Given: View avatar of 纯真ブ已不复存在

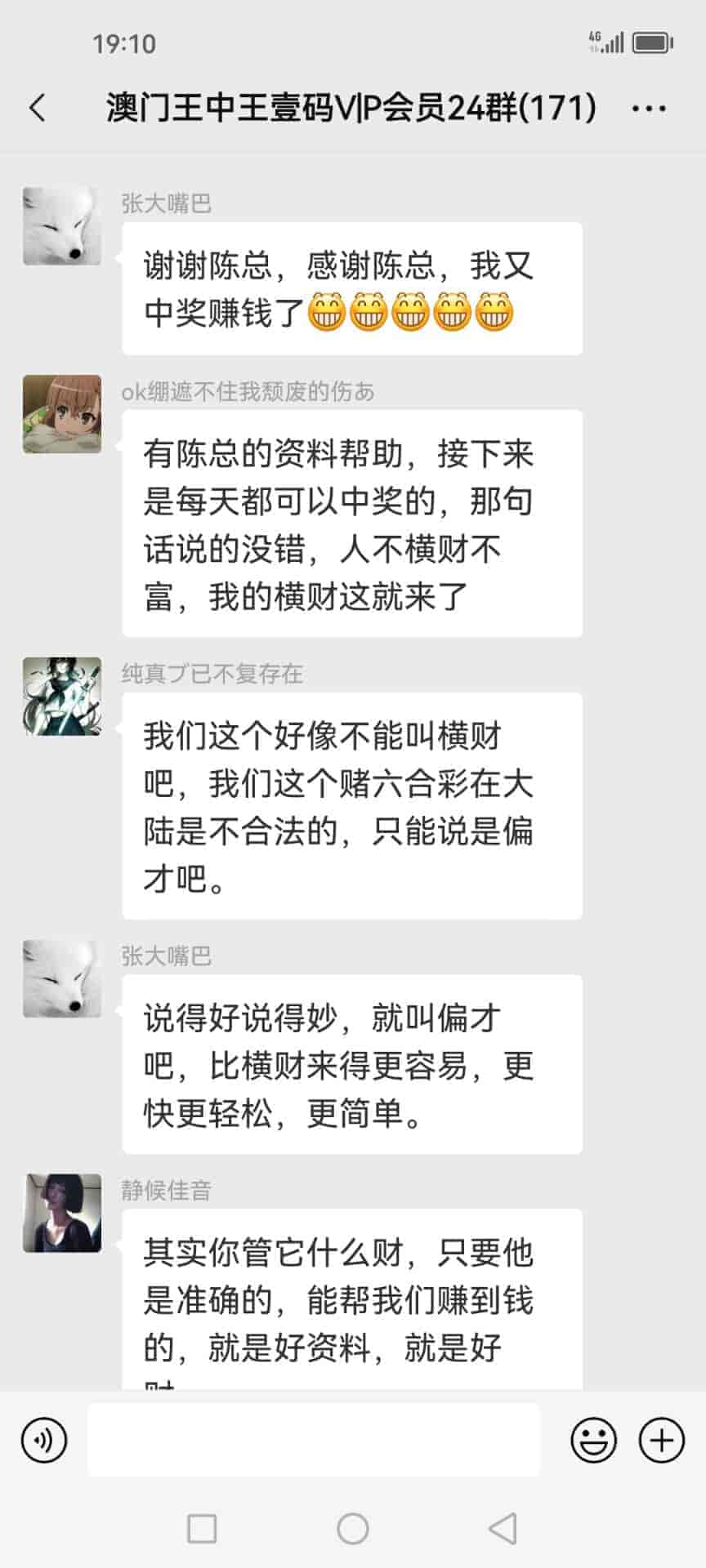Looking at the screenshot, I should coord(62,696).
